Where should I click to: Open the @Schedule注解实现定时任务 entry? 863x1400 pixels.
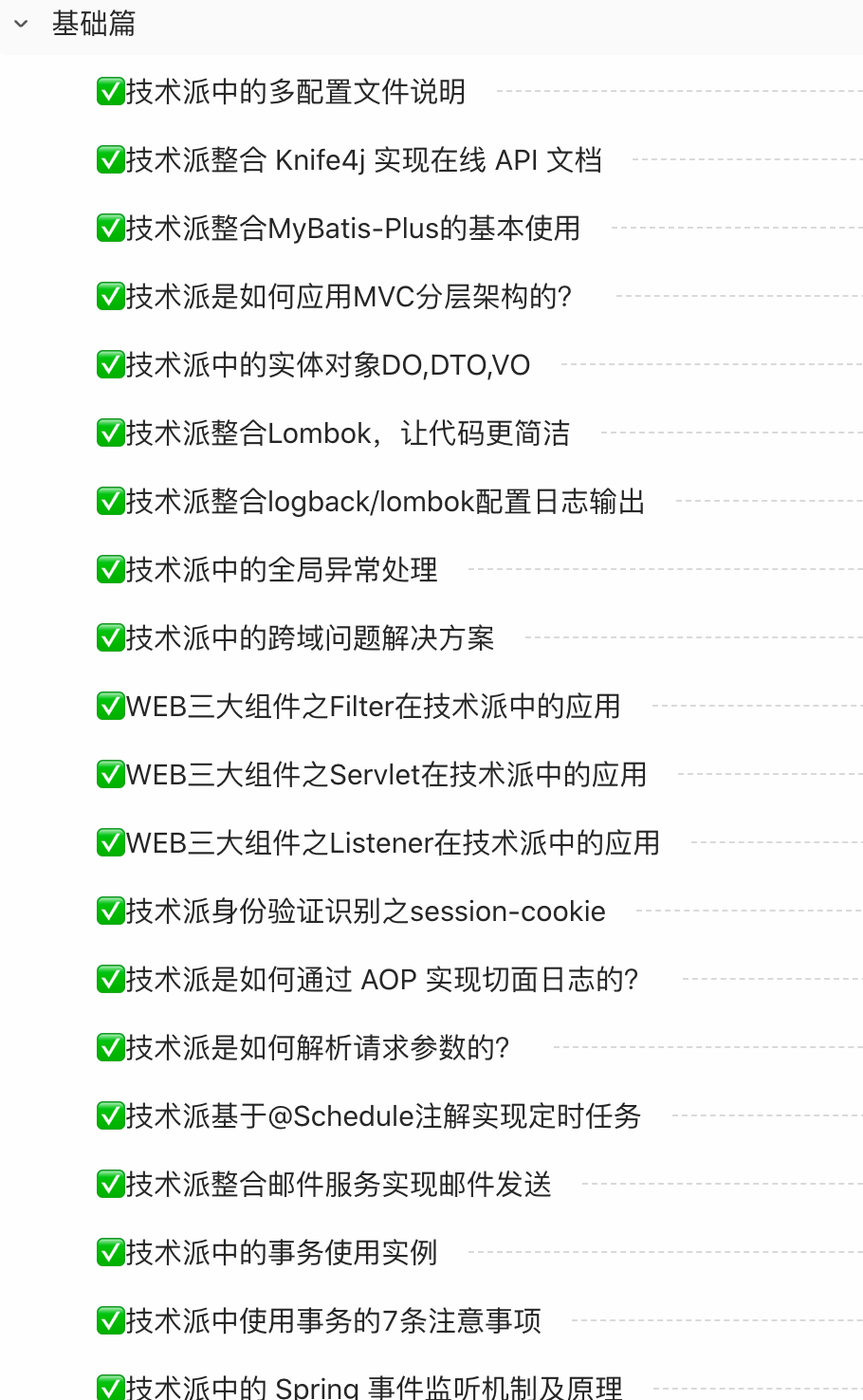(383, 1116)
